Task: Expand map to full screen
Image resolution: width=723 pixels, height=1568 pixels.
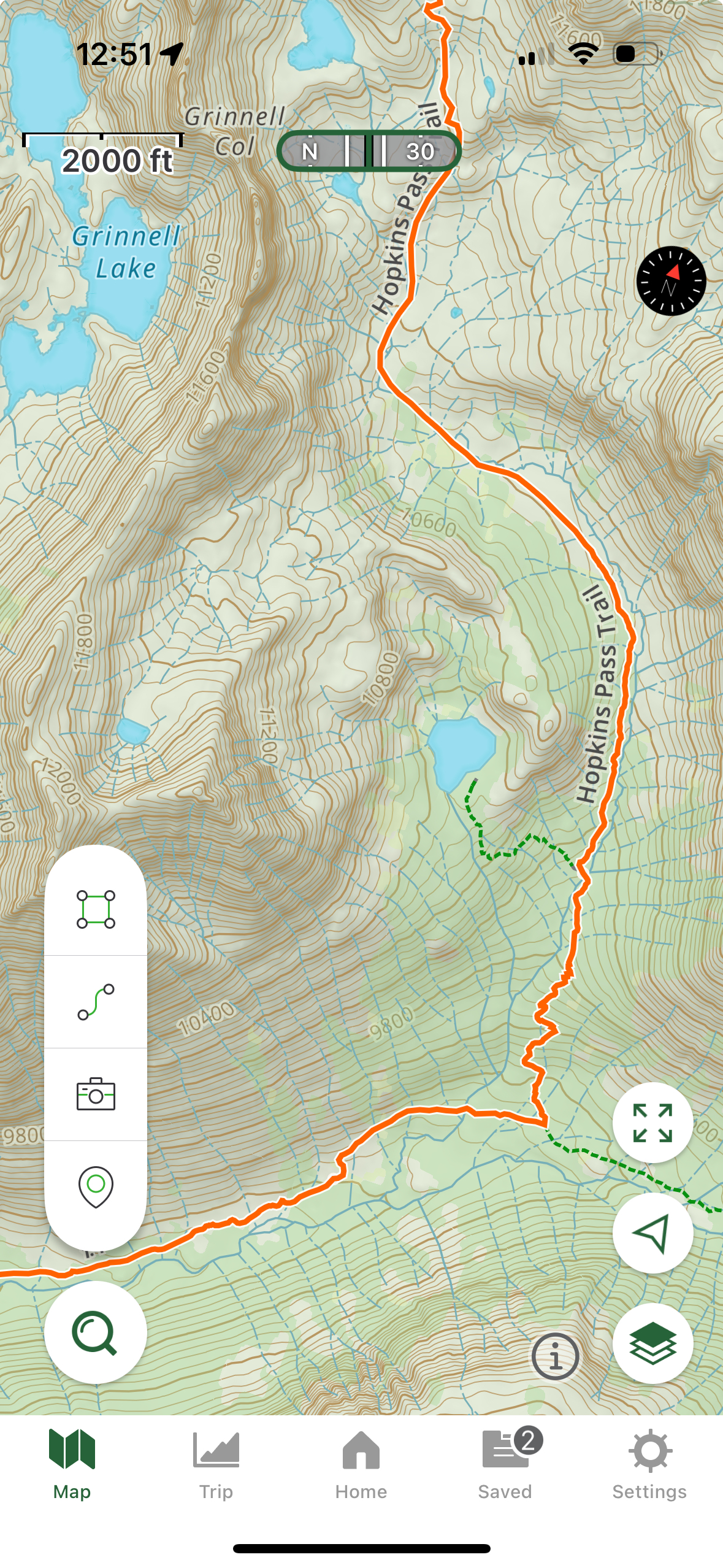Action: (652, 1123)
